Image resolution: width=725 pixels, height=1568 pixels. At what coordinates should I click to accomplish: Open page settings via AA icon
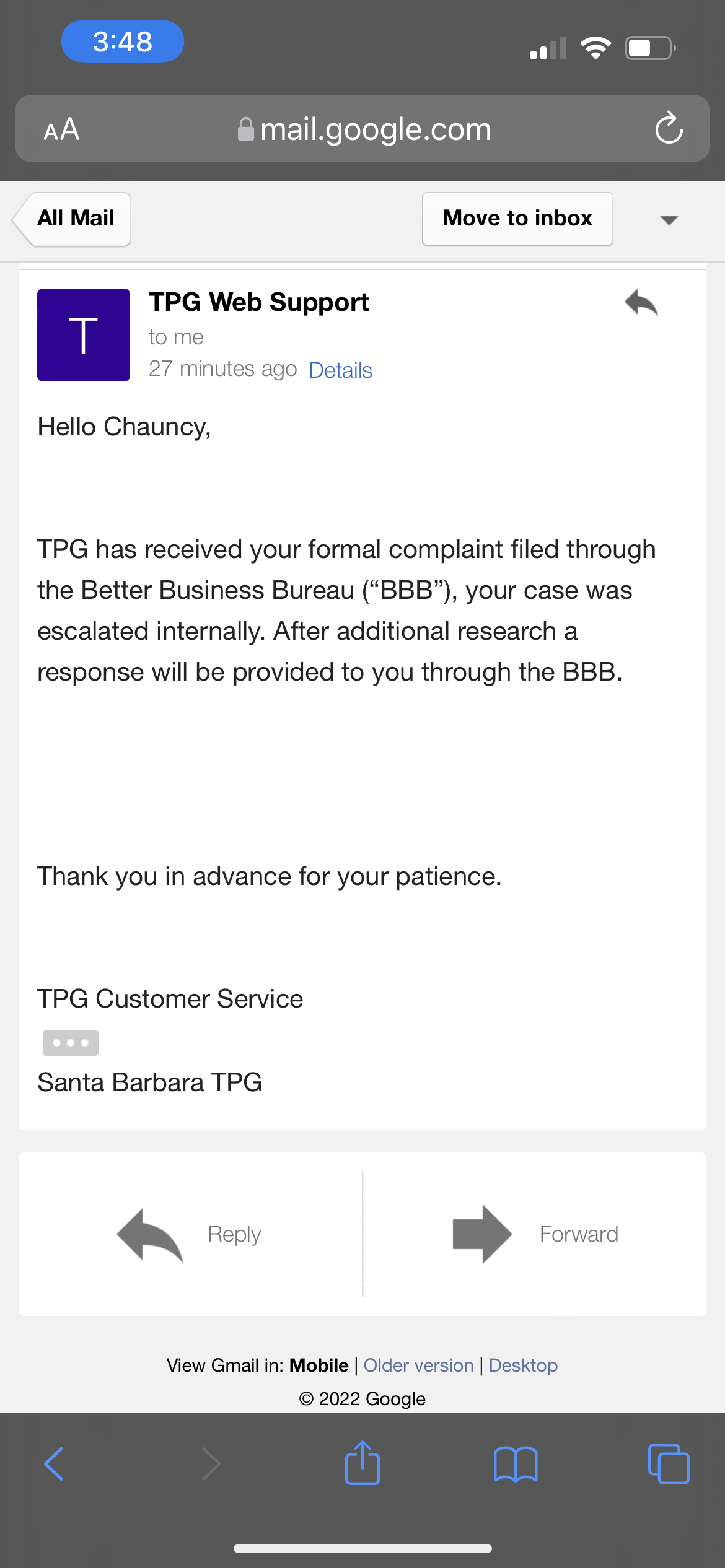click(62, 129)
